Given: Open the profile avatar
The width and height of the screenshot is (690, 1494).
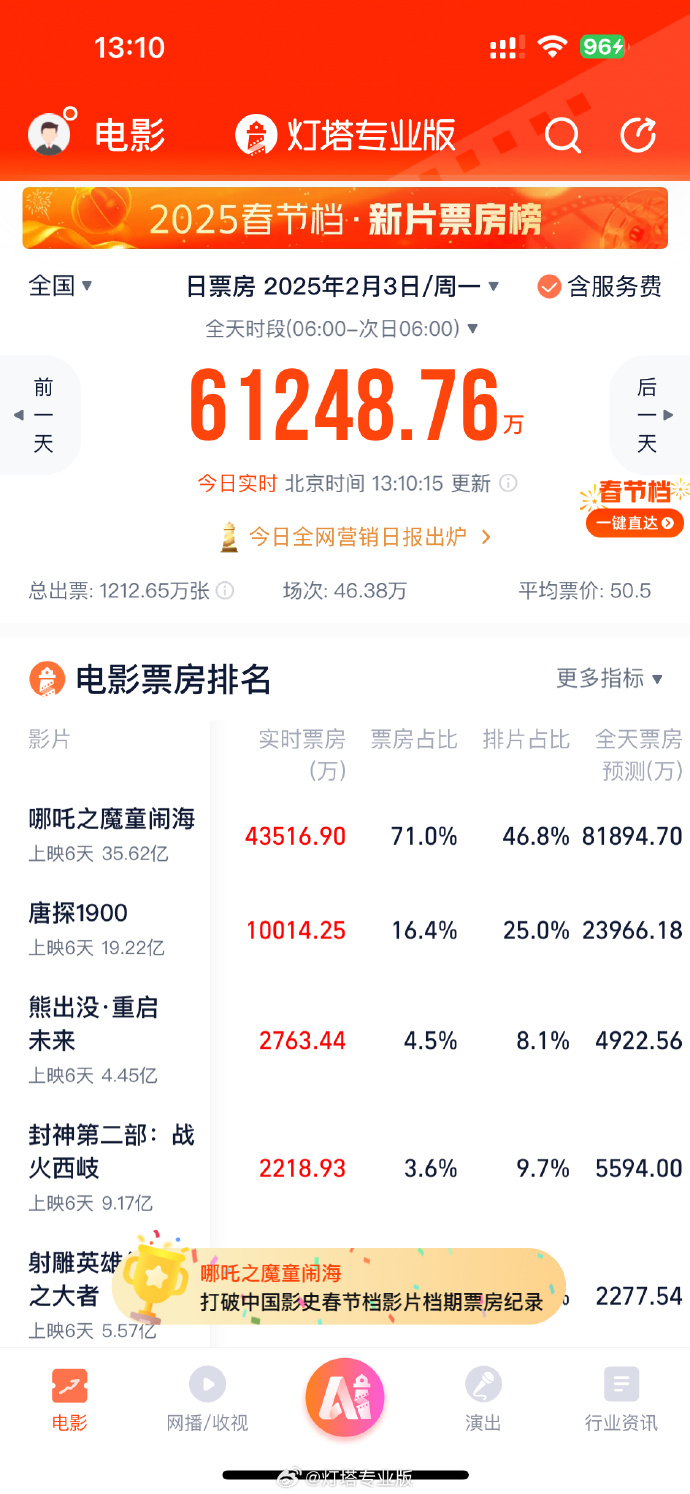Looking at the screenshot, I should [x=48, y=135].
